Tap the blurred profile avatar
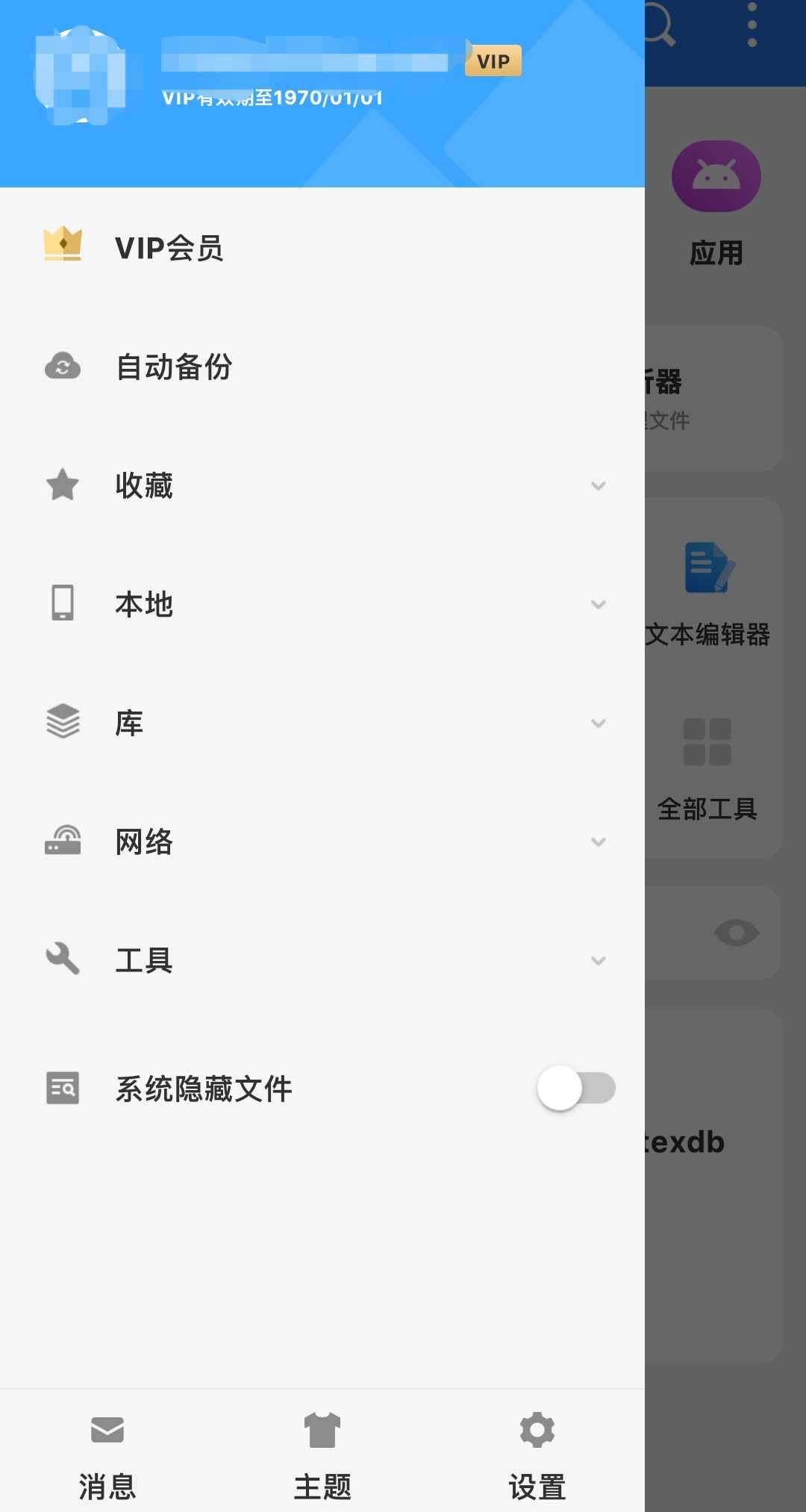This screenshot has height=1512, width=806. pos(81,75)
